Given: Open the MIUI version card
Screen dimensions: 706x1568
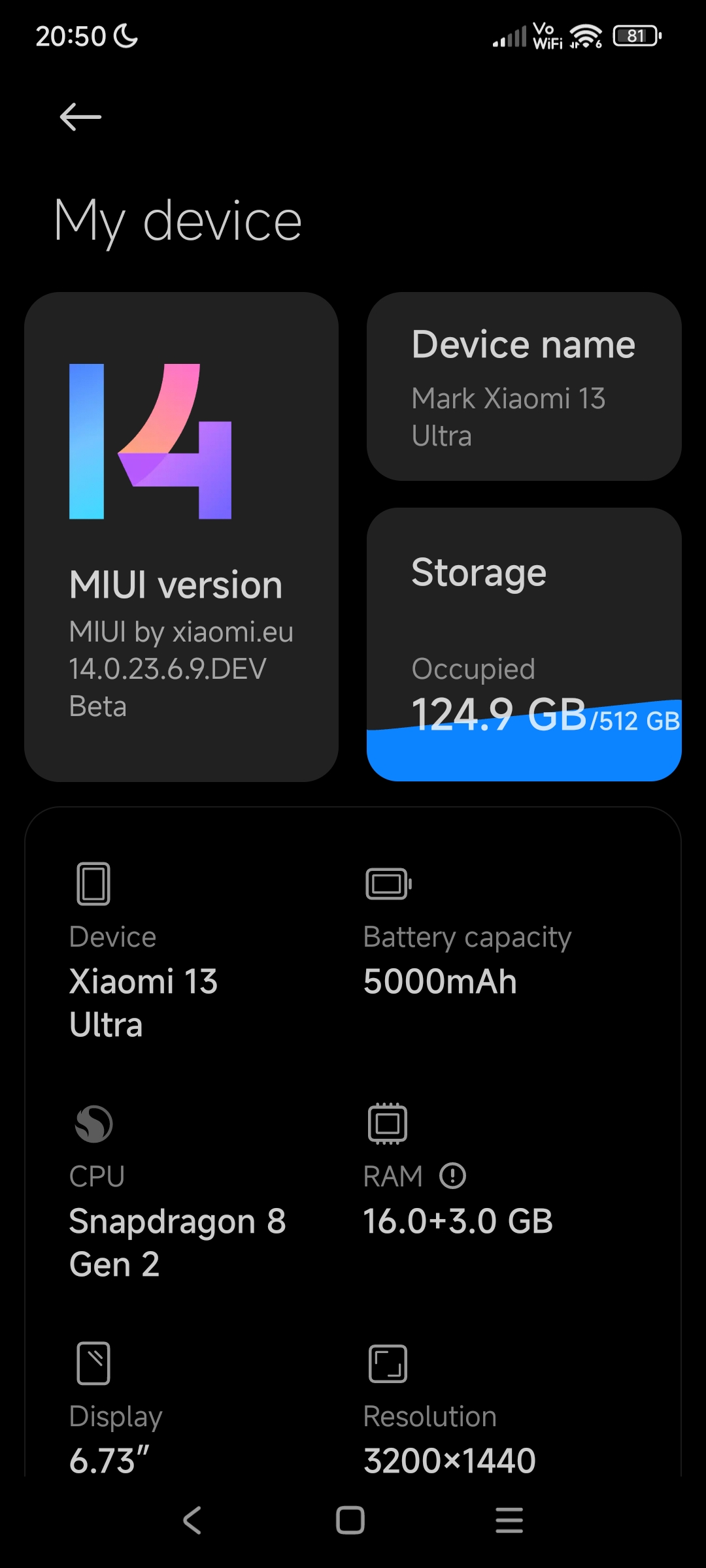Looking at the screenshot, I should click(181, 536).
